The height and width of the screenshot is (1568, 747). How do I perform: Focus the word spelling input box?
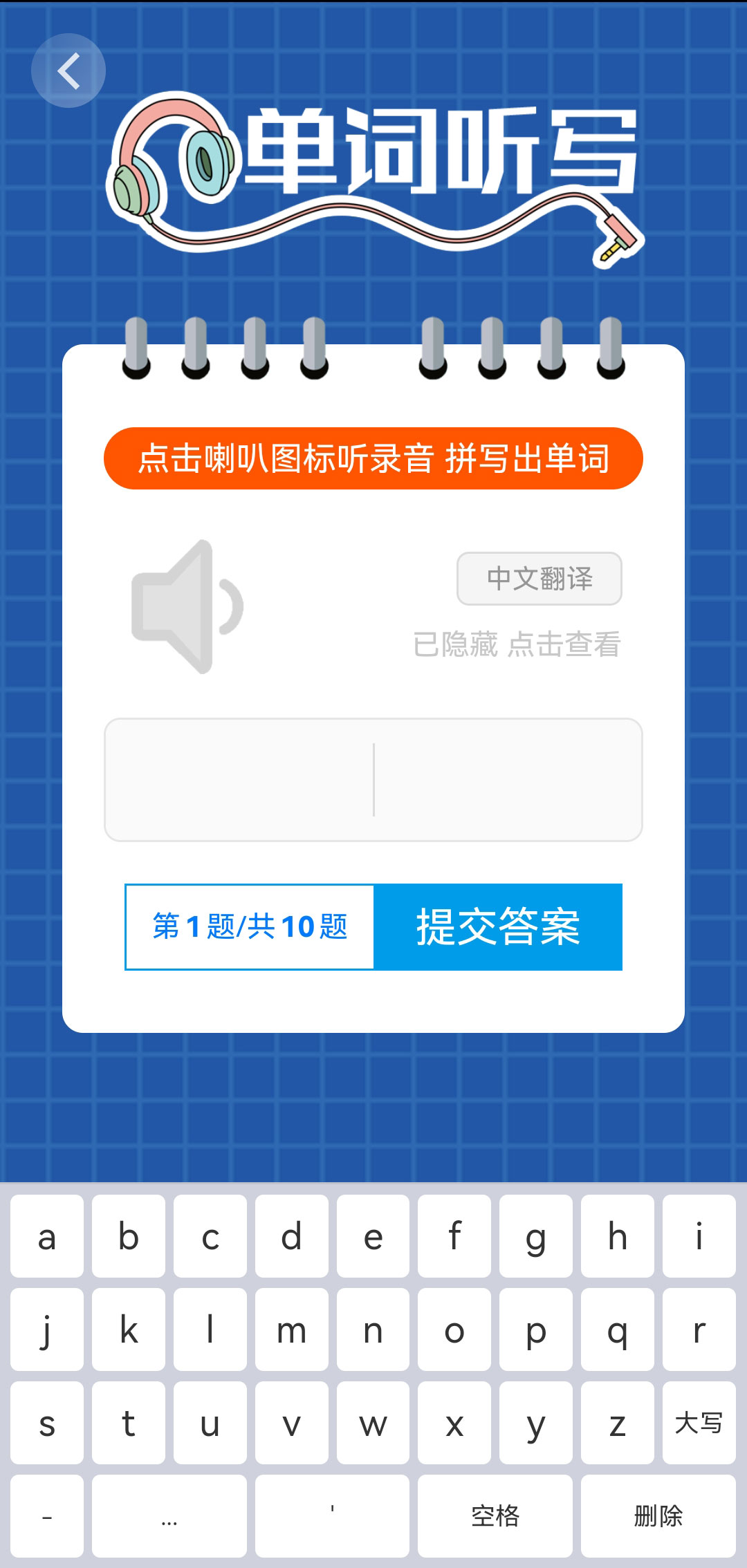point(373,780)
